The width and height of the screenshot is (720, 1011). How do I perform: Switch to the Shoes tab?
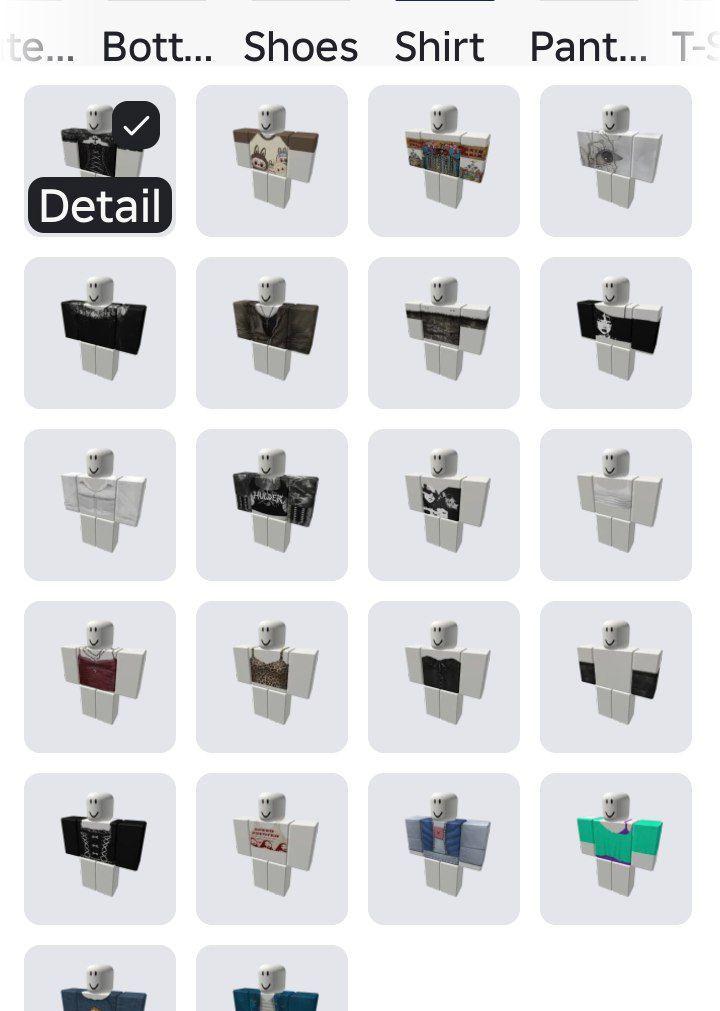[x=300, y=47]
